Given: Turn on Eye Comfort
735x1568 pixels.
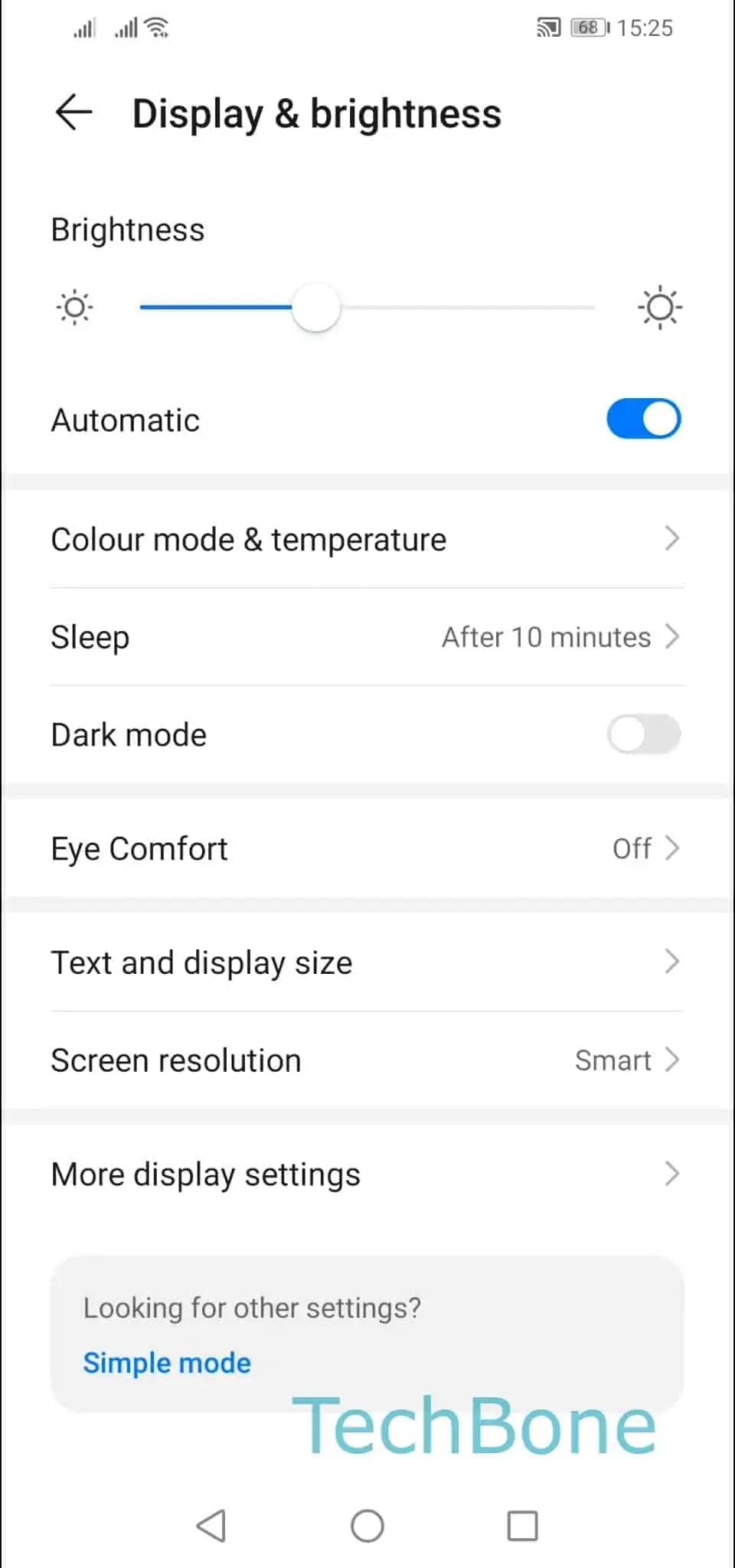Looking at the screenshot, I should pos(367,848).
